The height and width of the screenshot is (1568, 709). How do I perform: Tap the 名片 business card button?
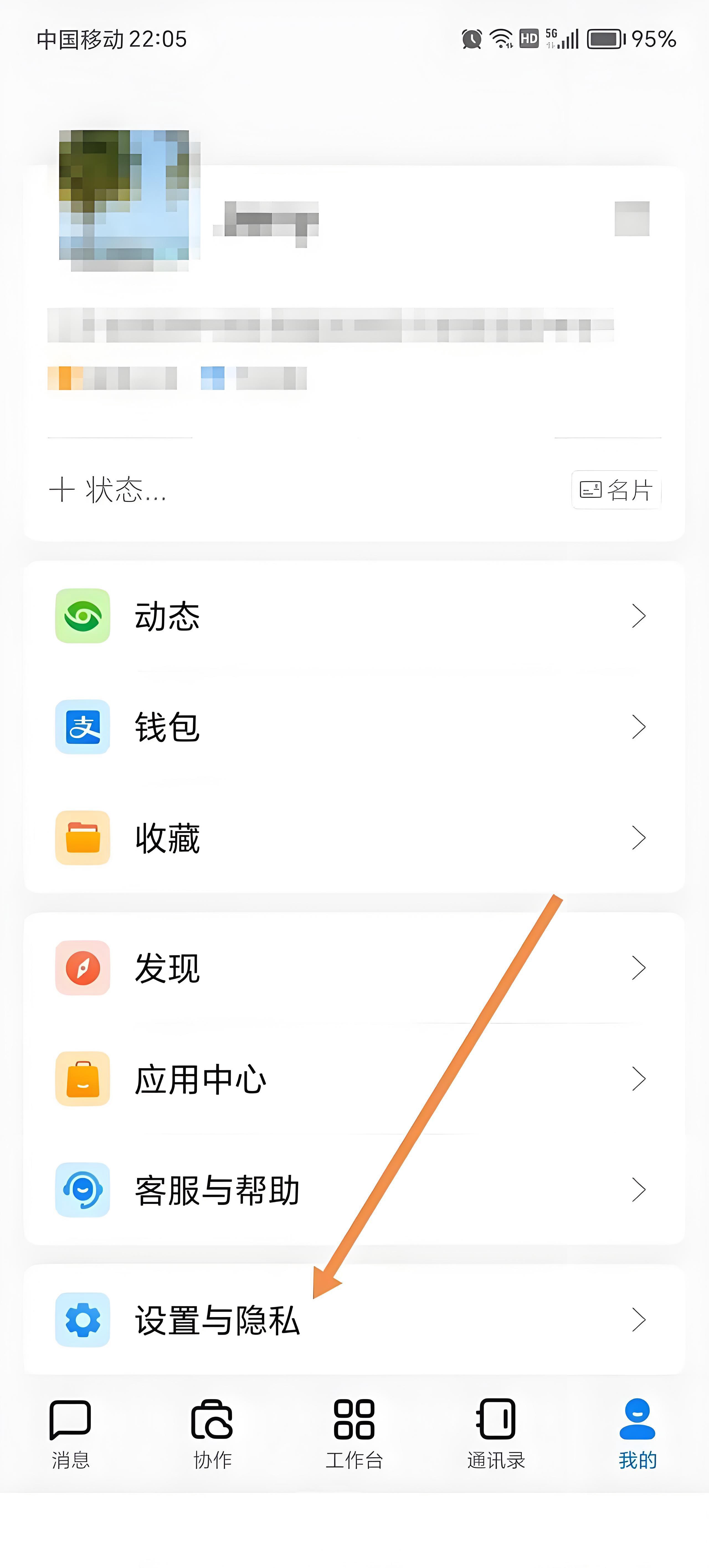[616, 490]
